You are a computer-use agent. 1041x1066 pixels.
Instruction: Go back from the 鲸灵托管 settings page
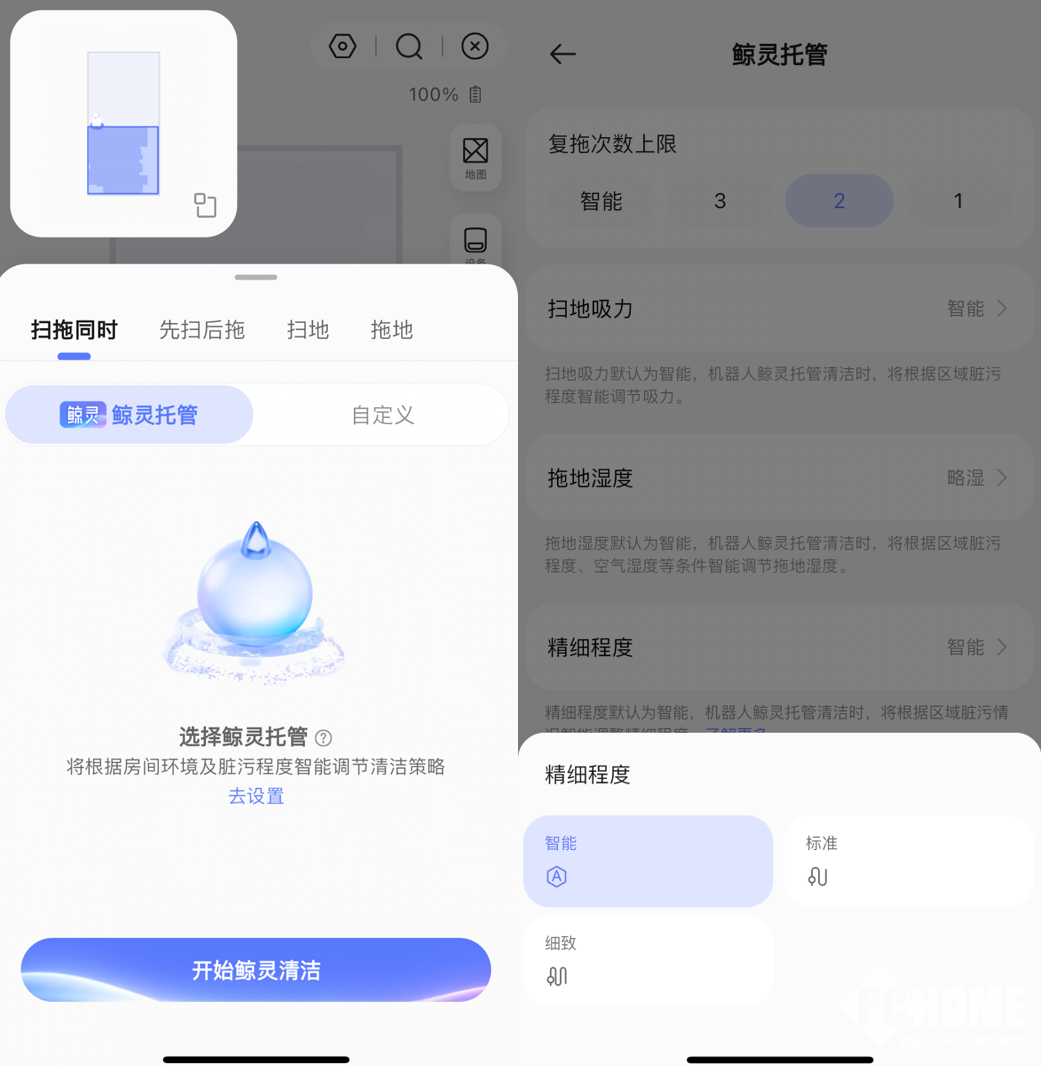563,54
